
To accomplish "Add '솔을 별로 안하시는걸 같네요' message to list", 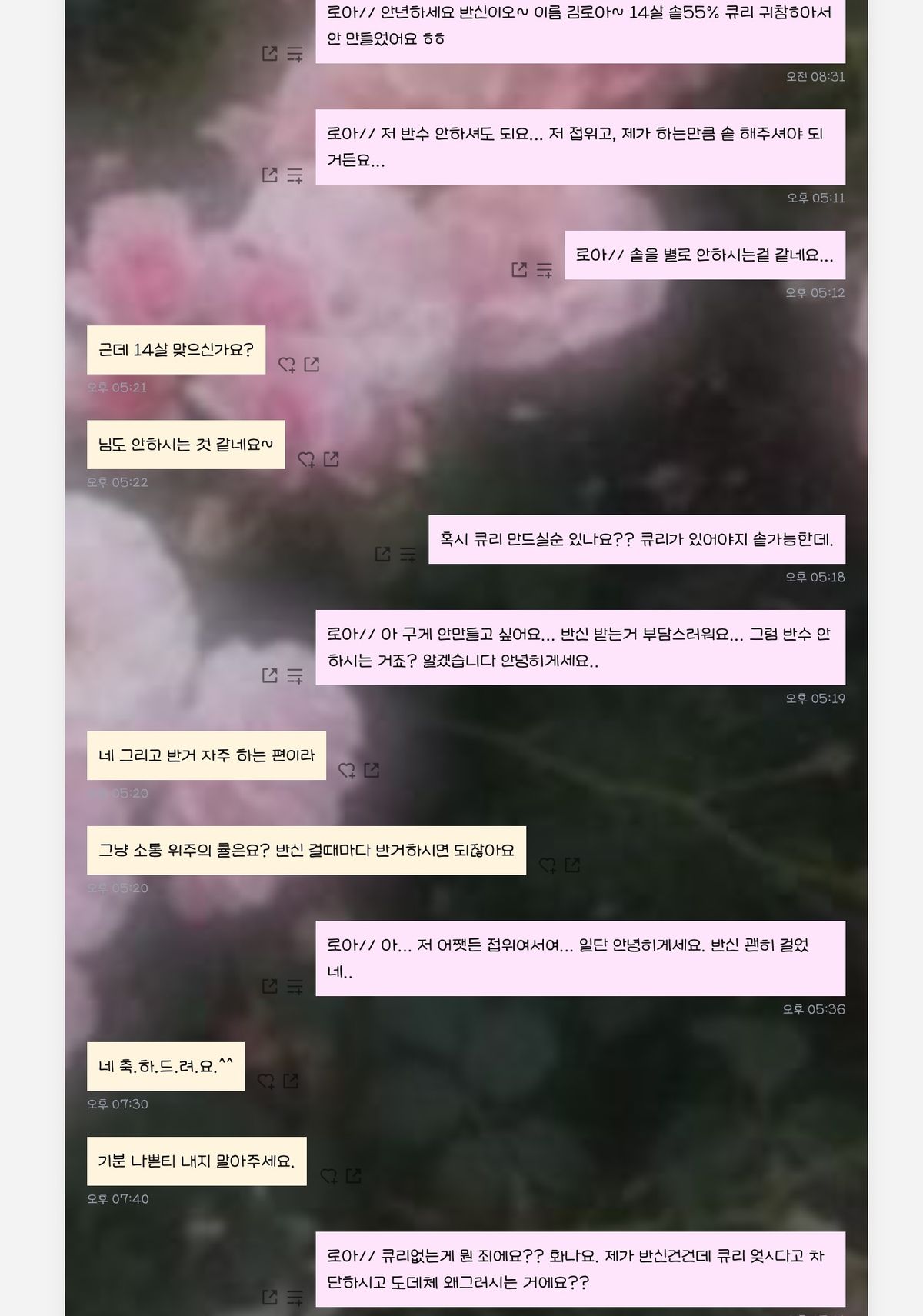I will [x=544, y=270].
